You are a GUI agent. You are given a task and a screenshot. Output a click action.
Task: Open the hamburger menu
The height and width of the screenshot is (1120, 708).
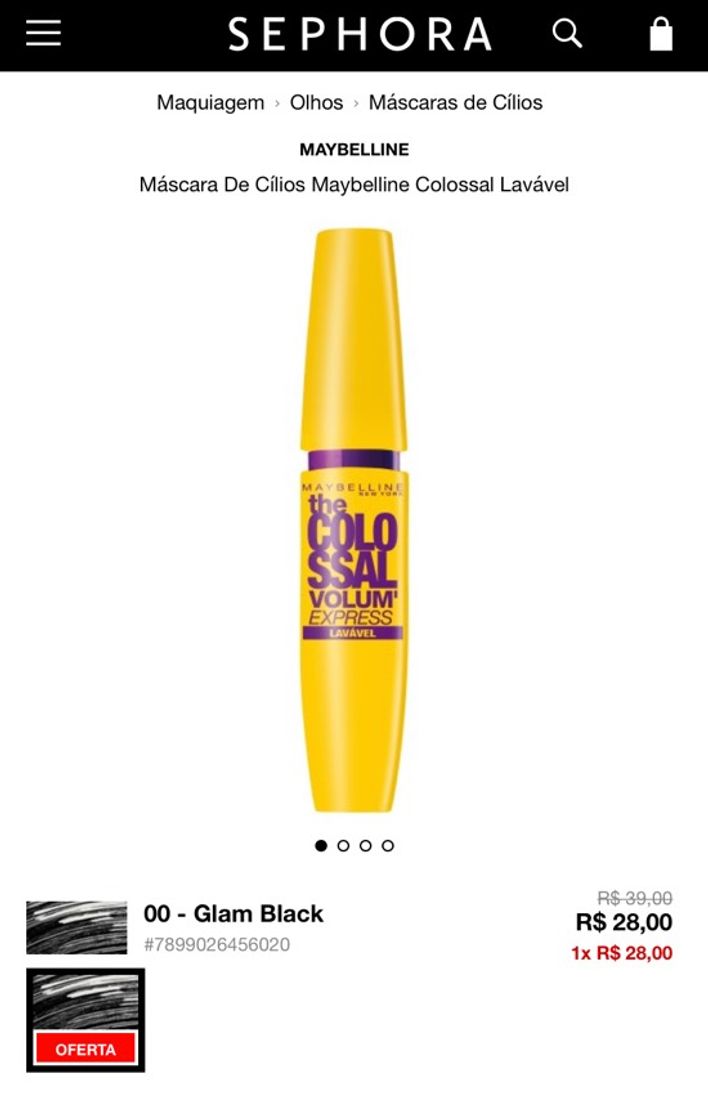point(43,34)
